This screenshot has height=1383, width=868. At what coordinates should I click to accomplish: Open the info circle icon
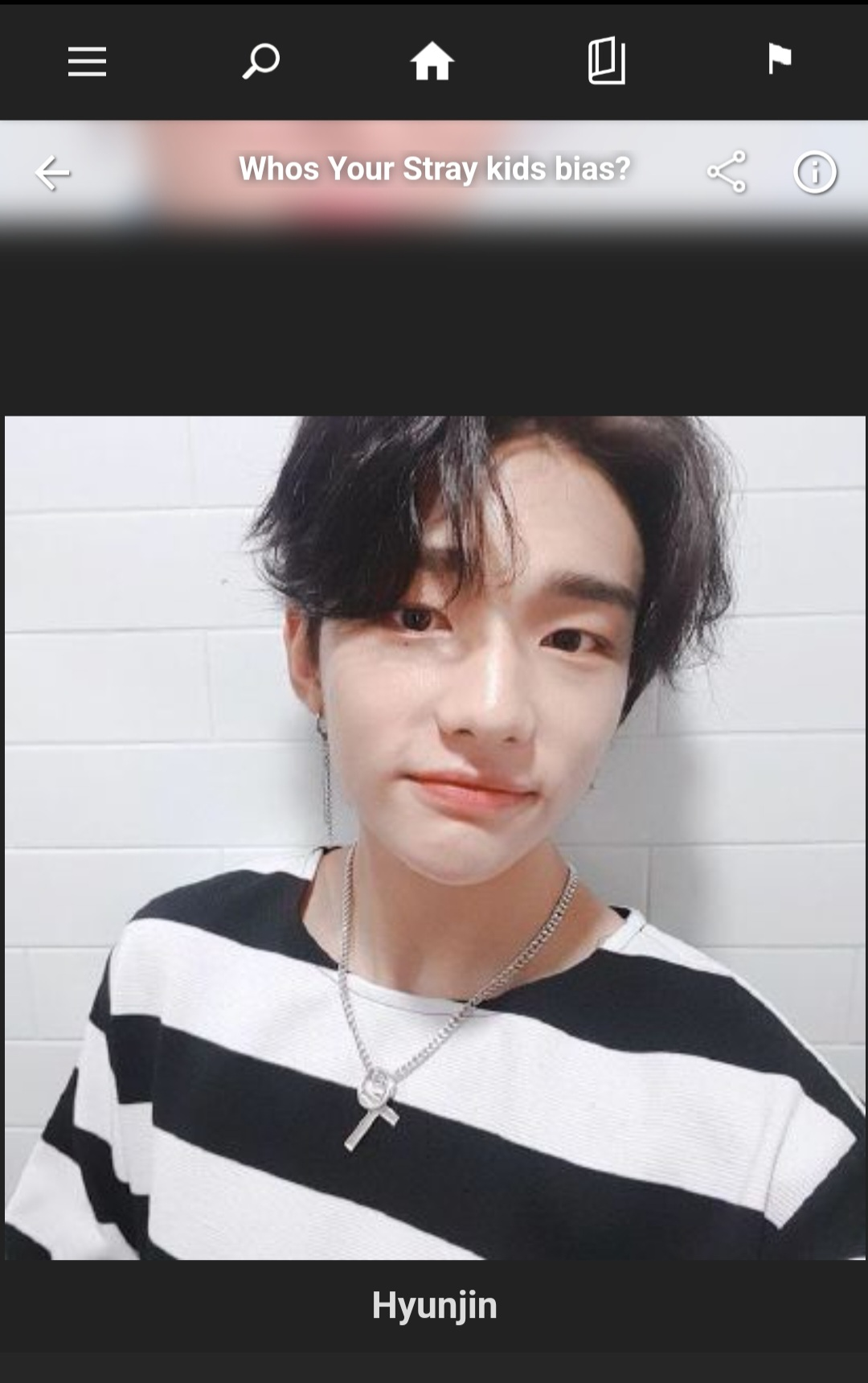click(x=815, y=172)
